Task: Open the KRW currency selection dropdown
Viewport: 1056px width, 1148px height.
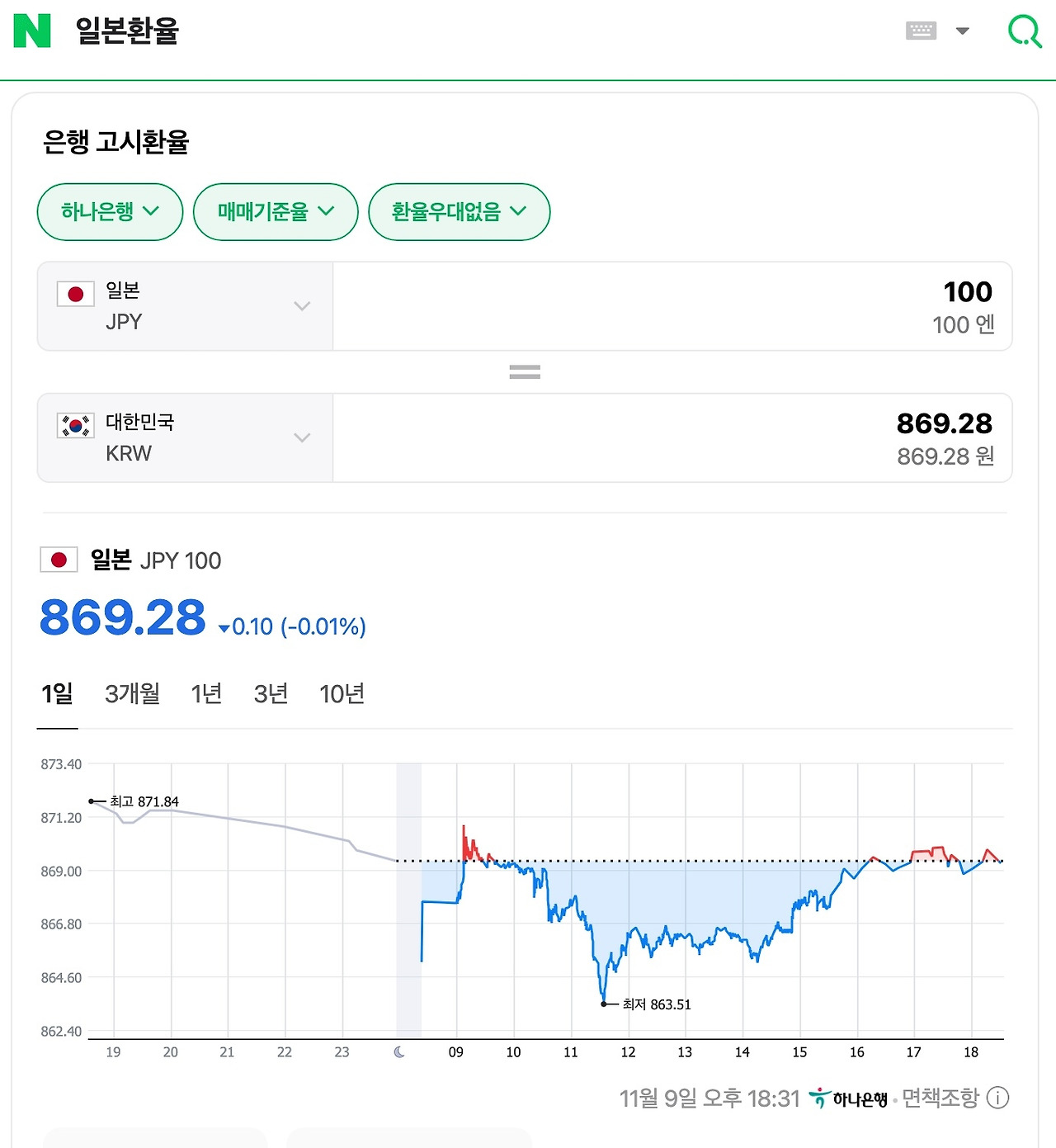Action: (x=302, y=437)
